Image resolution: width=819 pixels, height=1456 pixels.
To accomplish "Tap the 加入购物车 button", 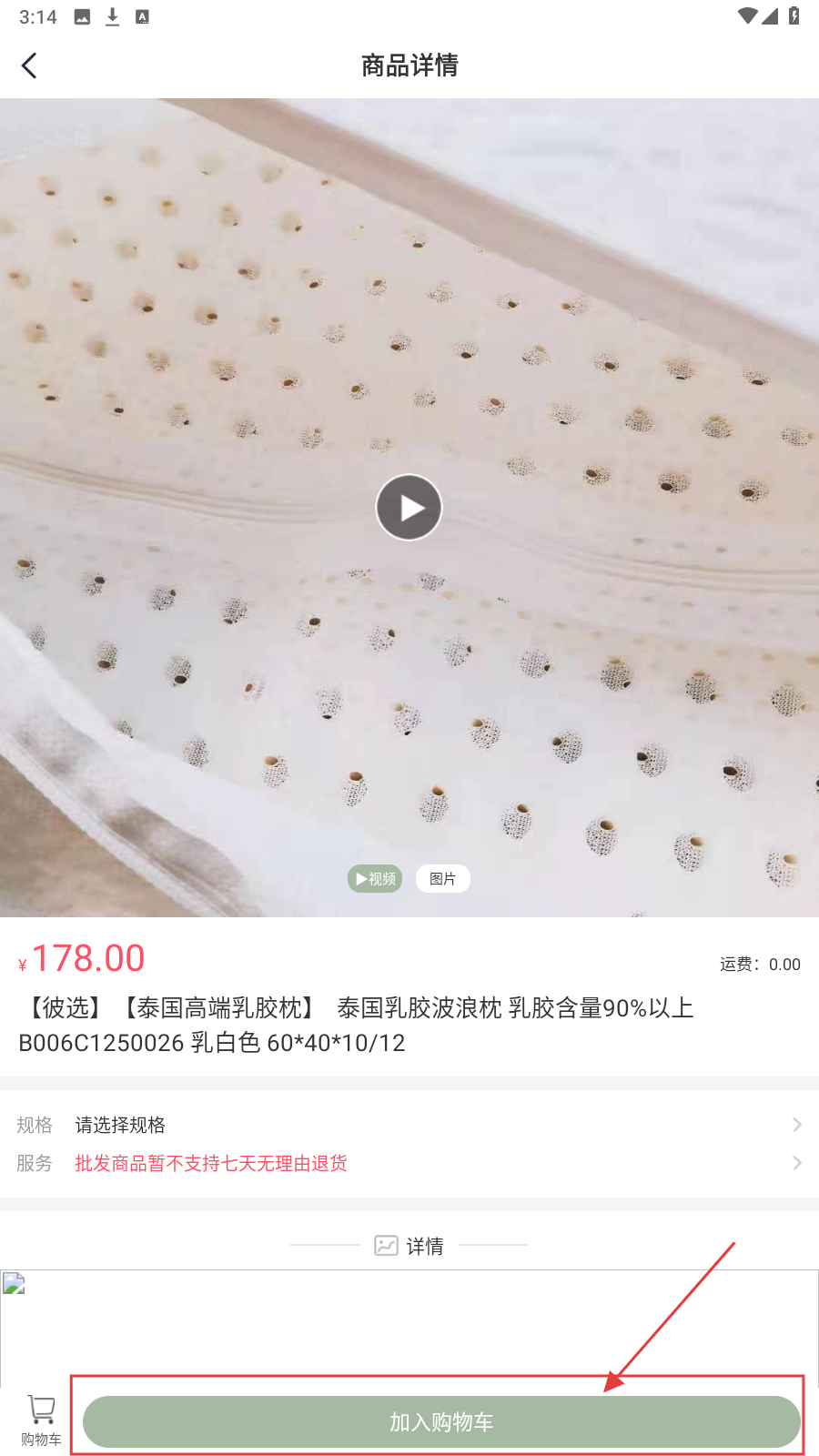I will click(441, 1421).
